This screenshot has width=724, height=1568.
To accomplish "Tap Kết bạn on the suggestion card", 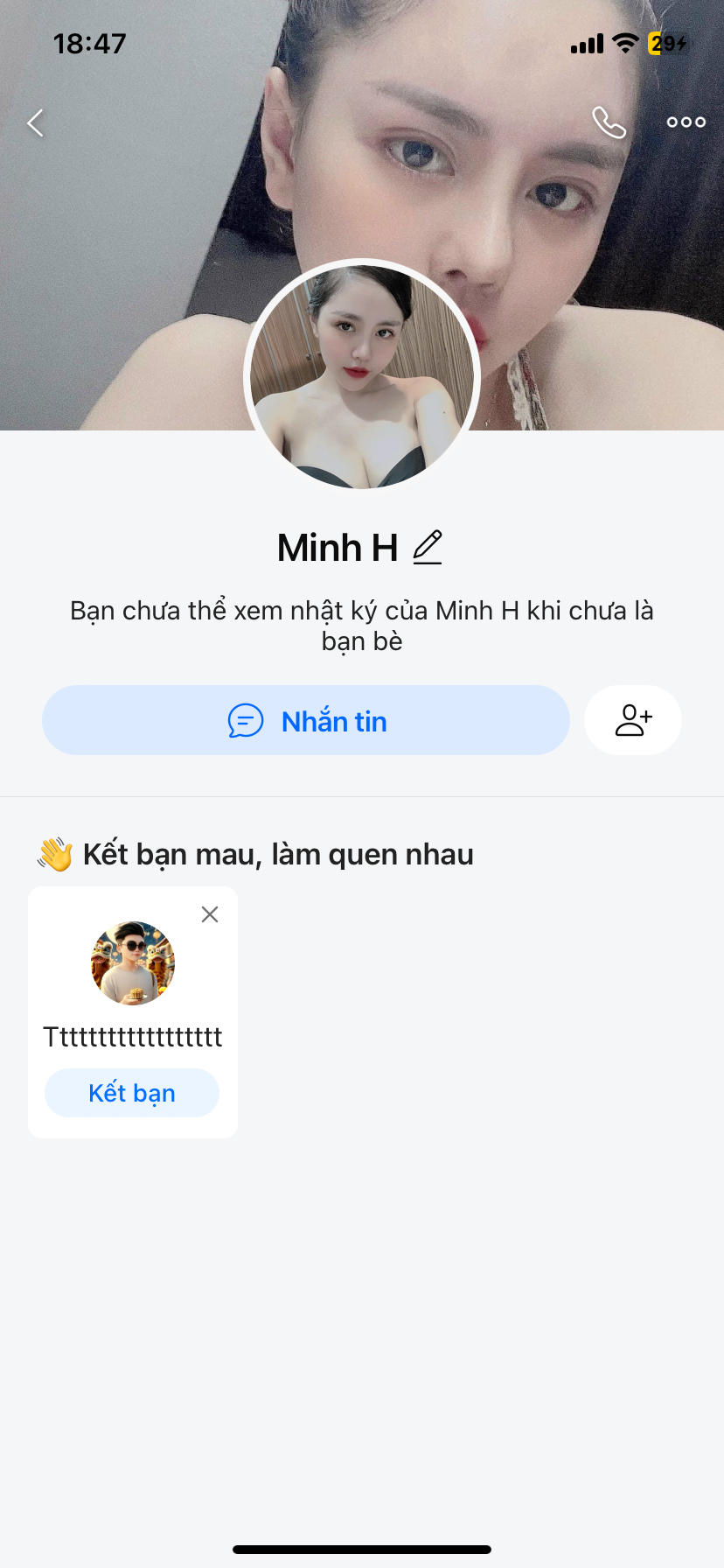I will 132,1093.
